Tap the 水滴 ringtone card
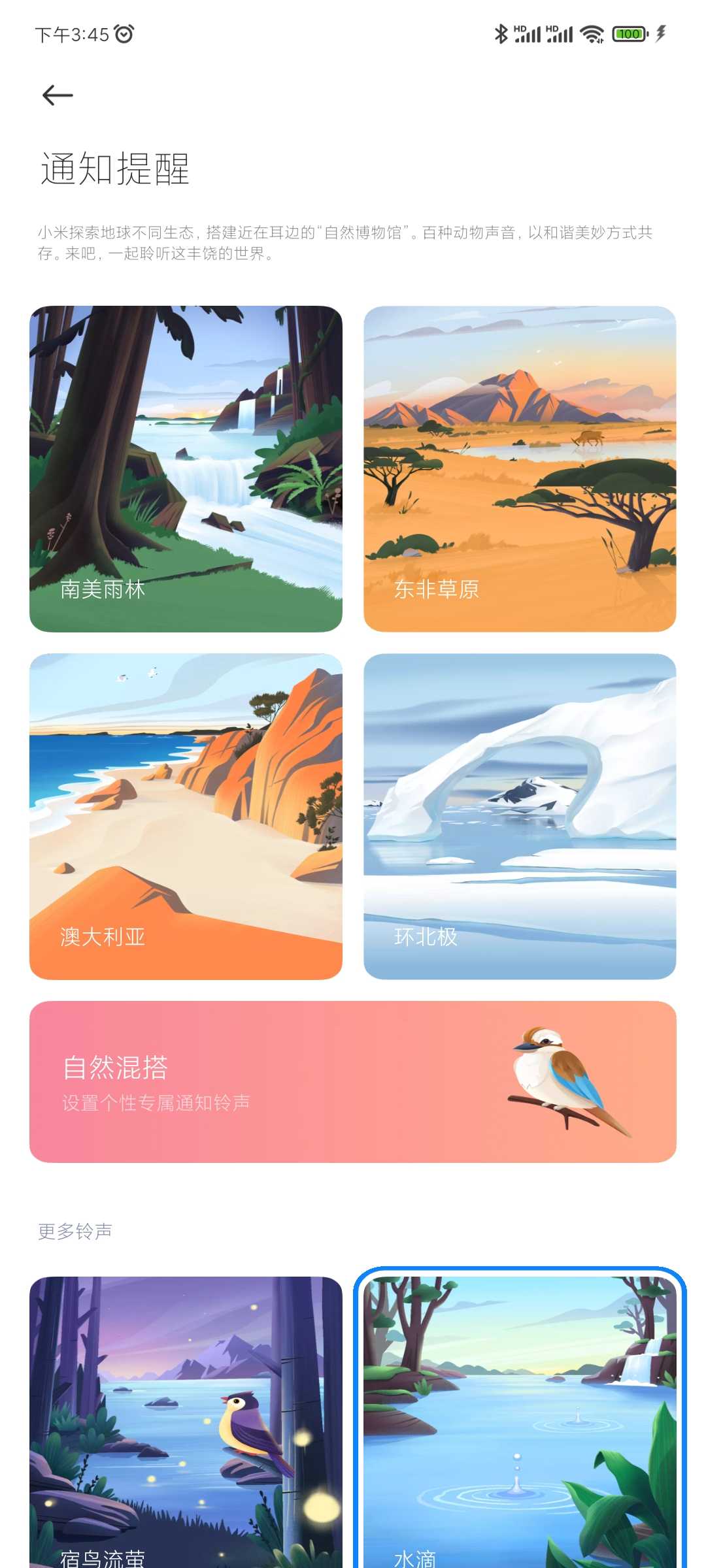706x1568 pixels. coord(520,1421)
